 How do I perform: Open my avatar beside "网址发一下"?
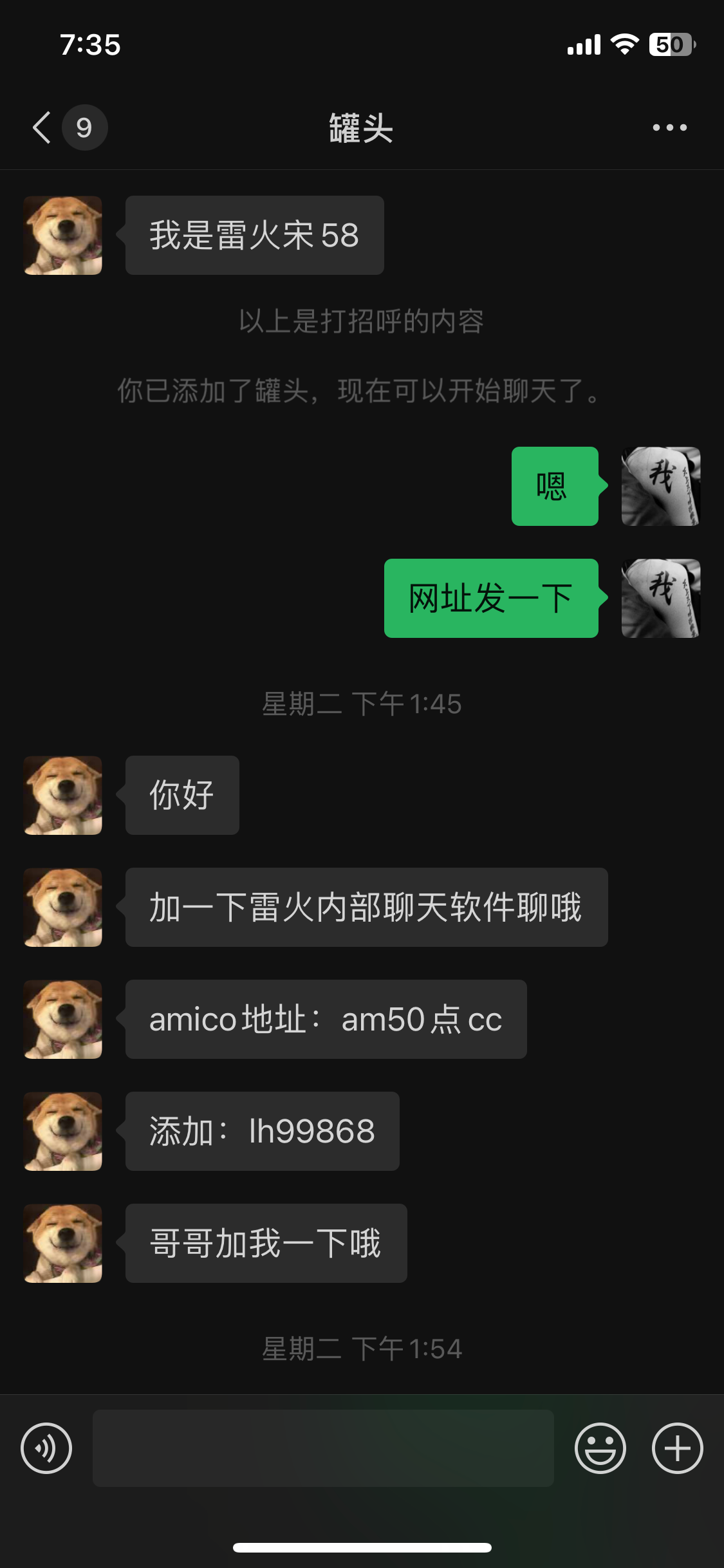point(660,598)
